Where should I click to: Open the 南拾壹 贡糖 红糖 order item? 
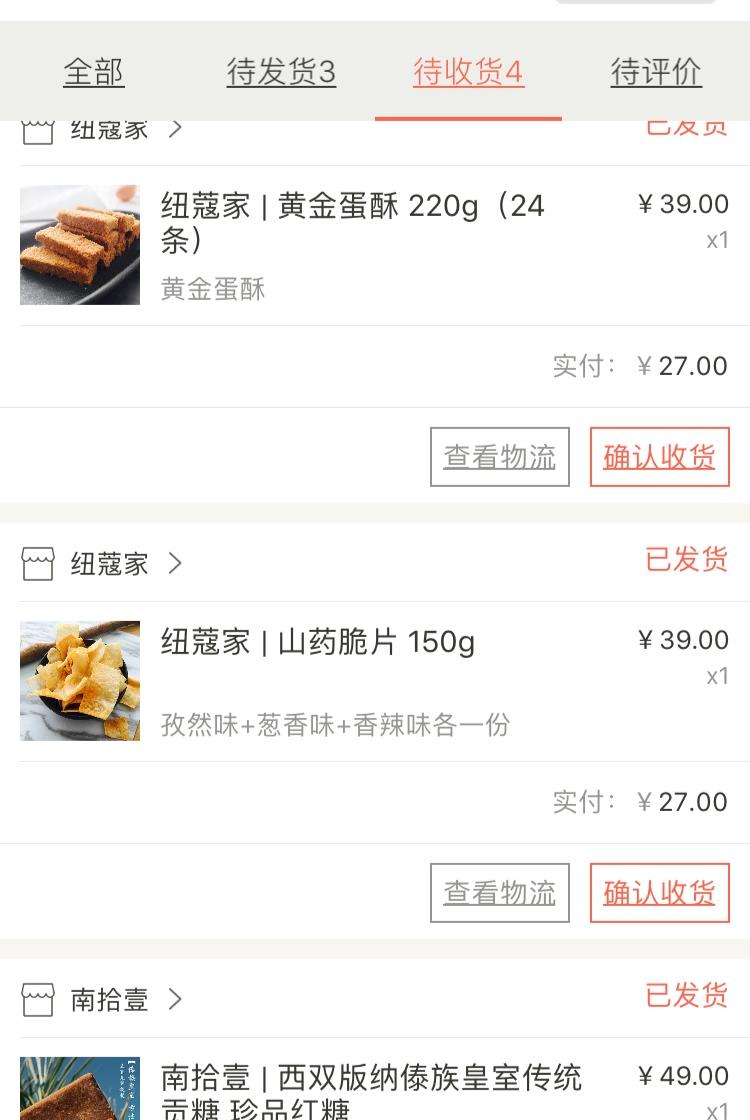[x=370, y=1090]
